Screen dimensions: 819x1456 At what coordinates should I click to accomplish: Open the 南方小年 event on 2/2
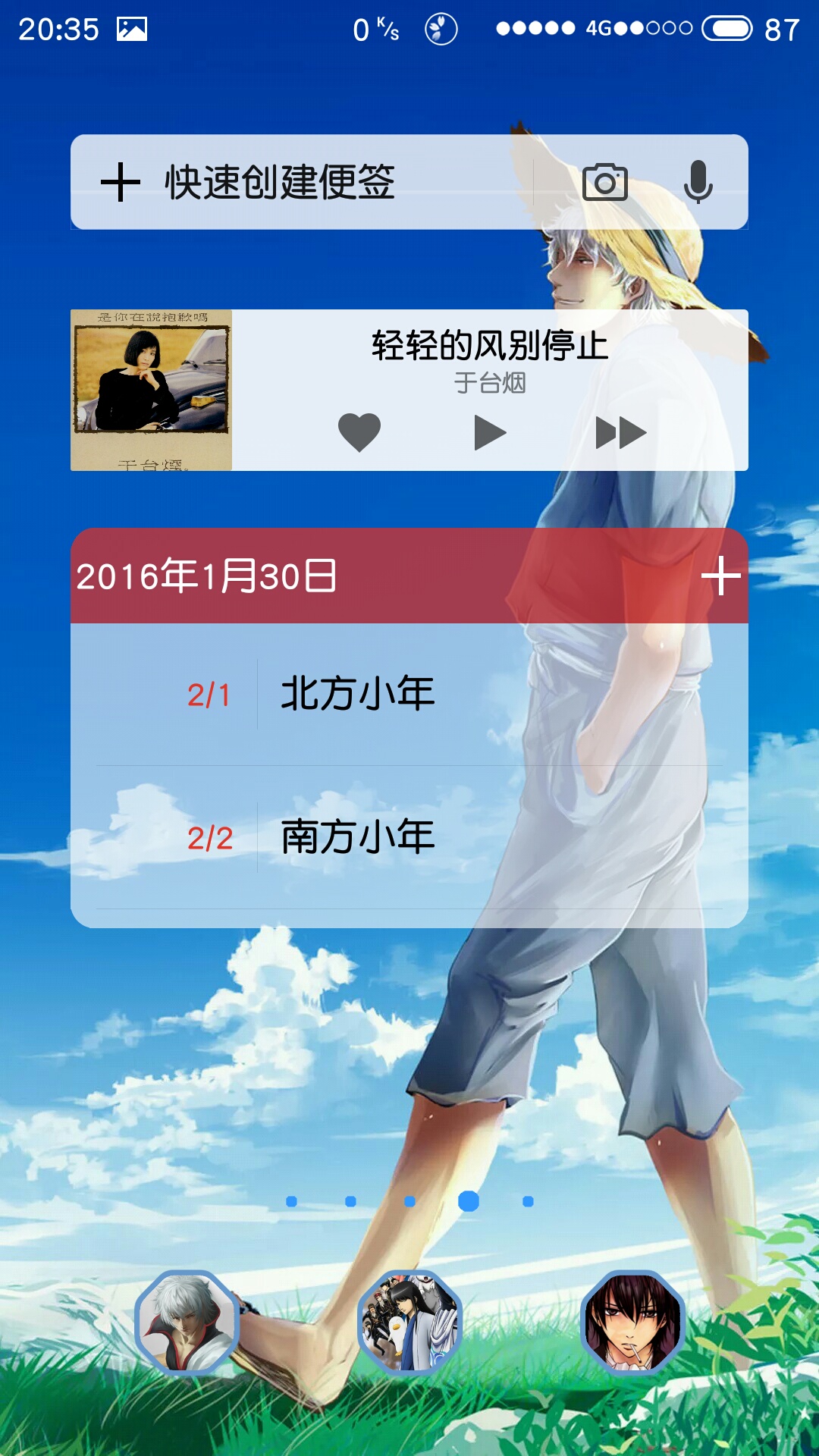coord(409,838)
